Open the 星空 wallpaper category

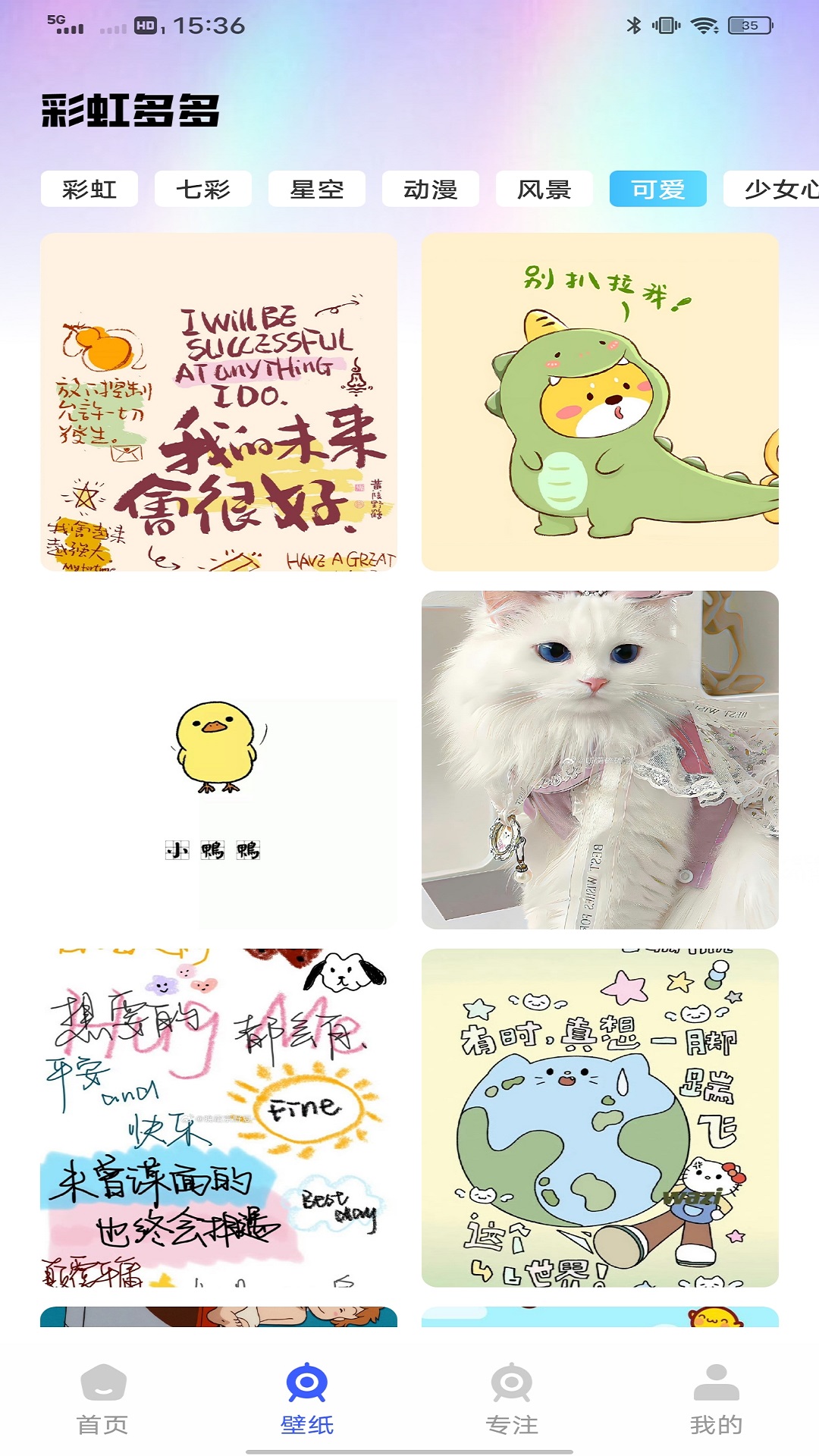coord(317,189)
